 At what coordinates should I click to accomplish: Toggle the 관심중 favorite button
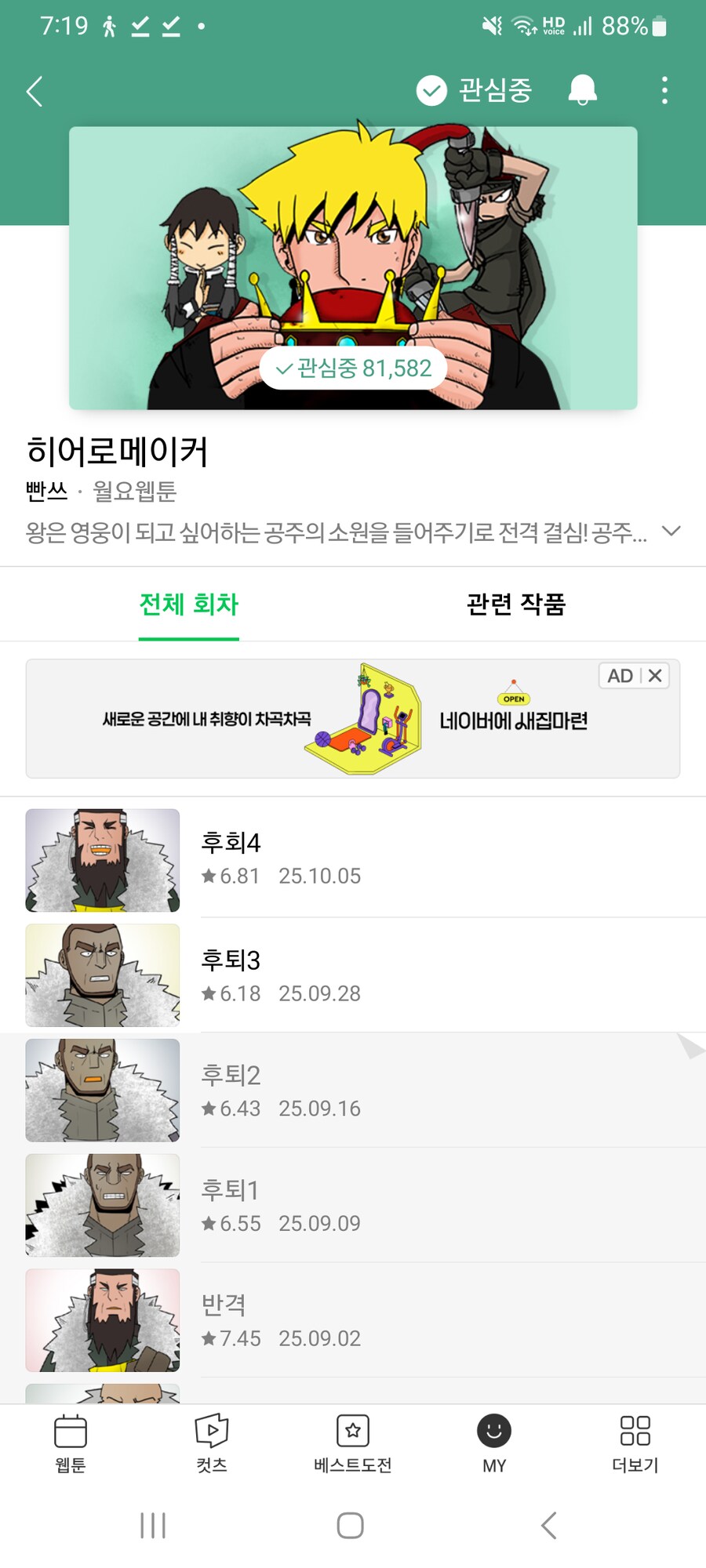474,91
